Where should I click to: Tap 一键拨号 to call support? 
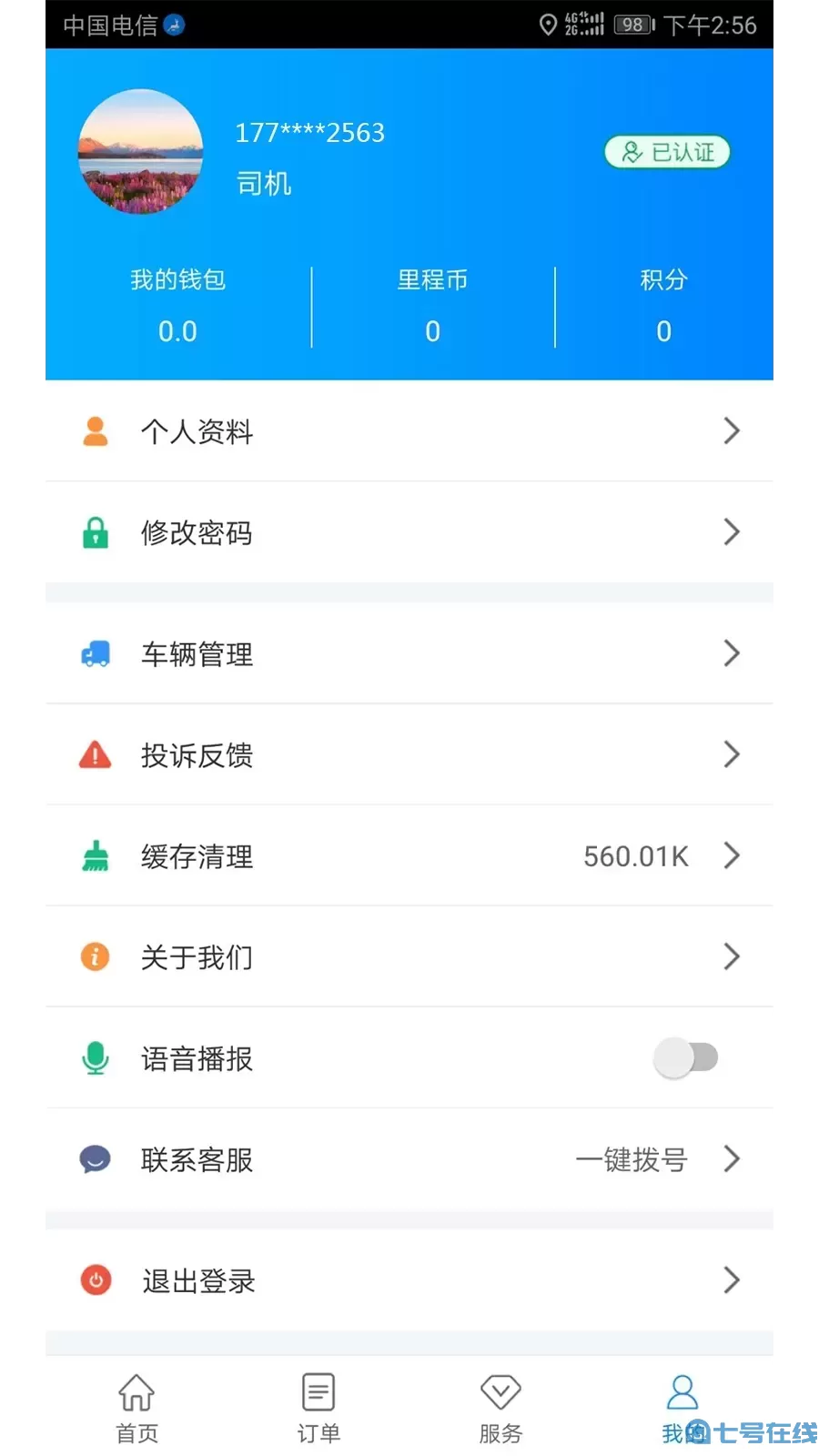(632, 1159)
